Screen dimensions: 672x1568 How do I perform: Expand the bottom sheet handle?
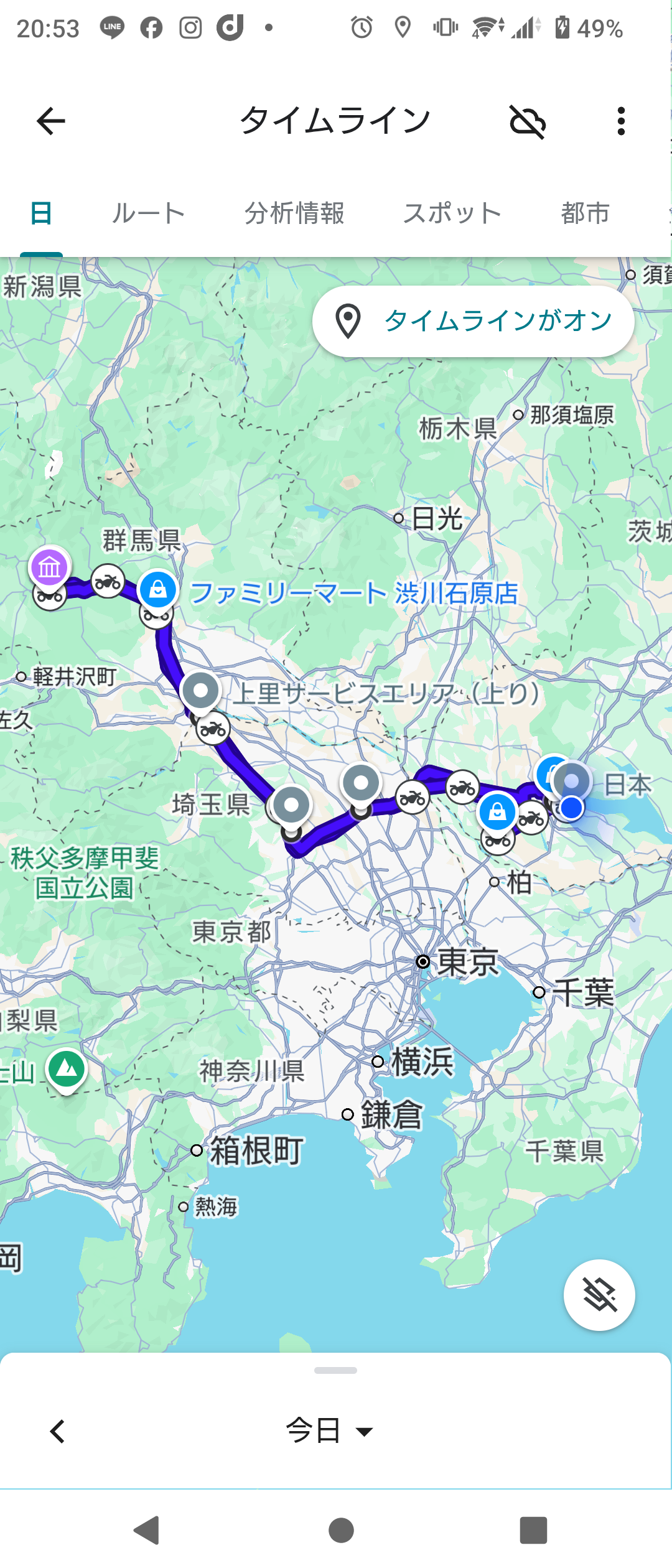[x=335, y=1371]
